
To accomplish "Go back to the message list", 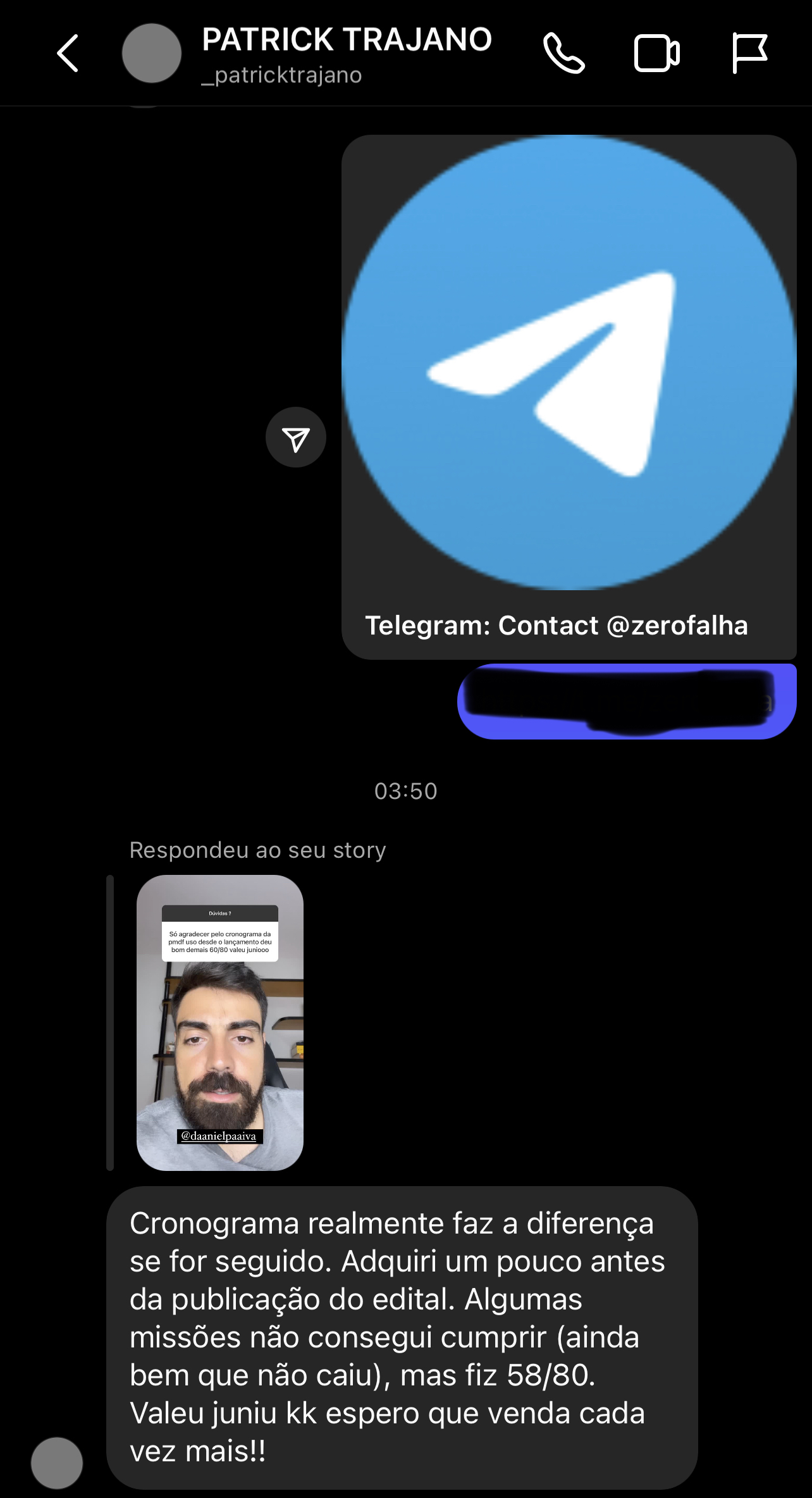I will 68,53.
